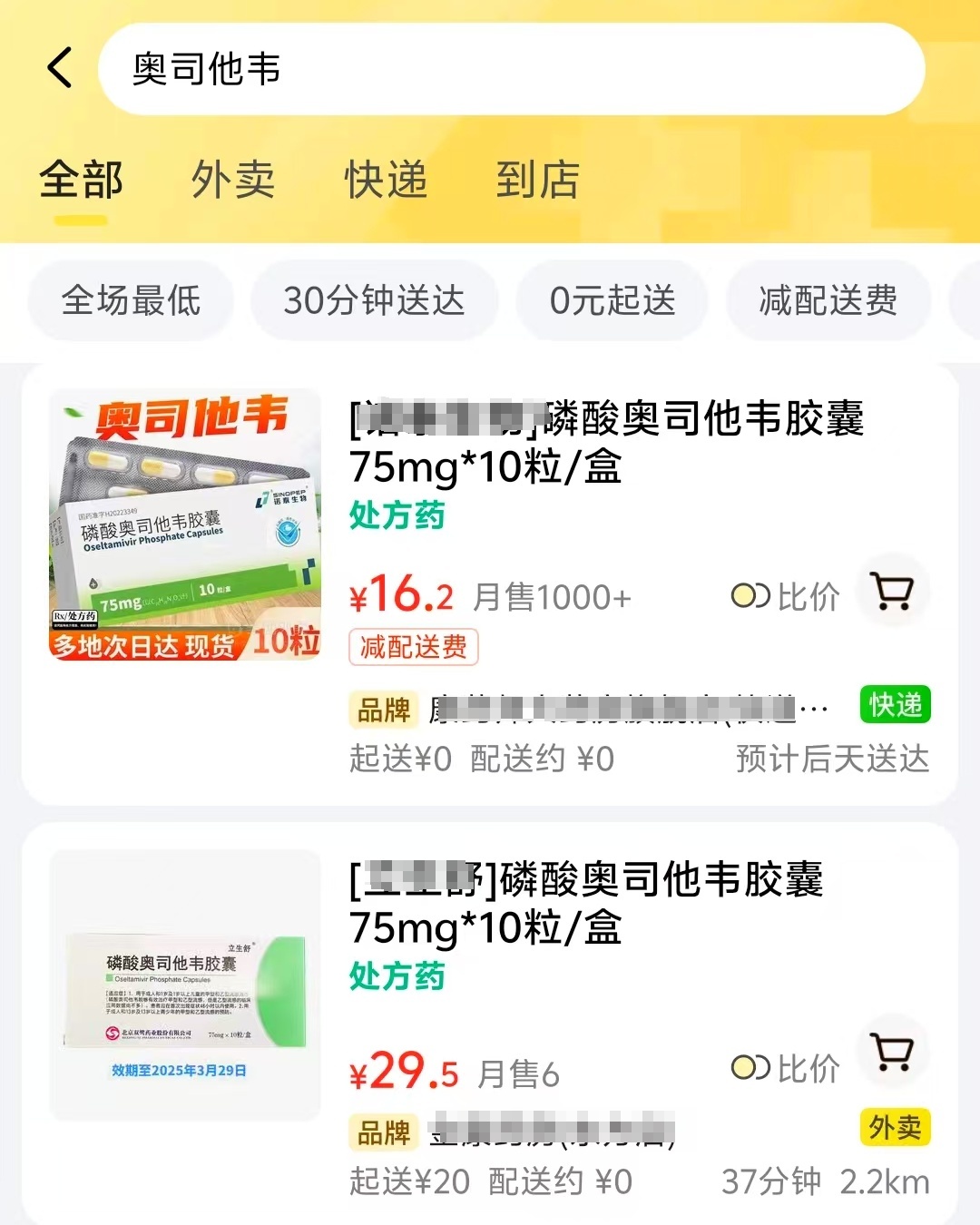
Task: Switch to the 快递 tab
Action: tap(386, 180)
